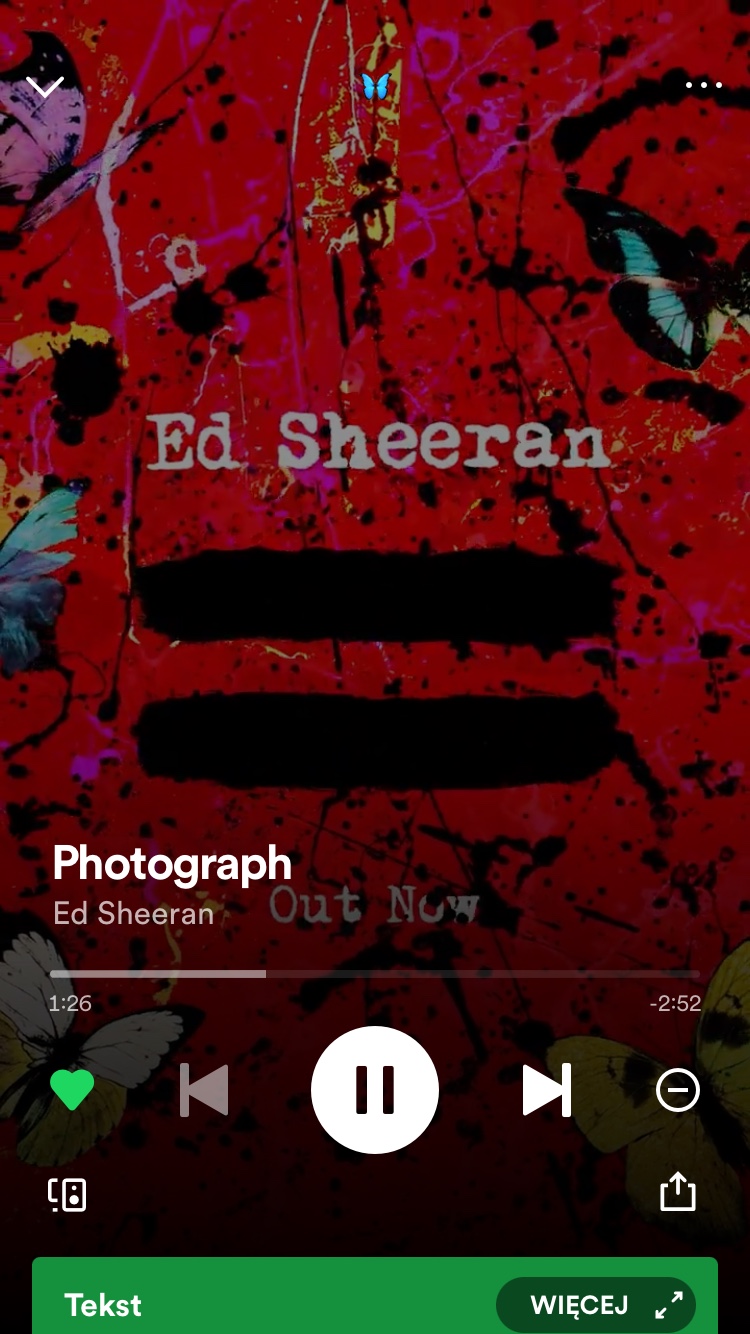The height and width of the screenshot is (1334, 750).
Task: Share the current song
Action: pos(678,1191)
